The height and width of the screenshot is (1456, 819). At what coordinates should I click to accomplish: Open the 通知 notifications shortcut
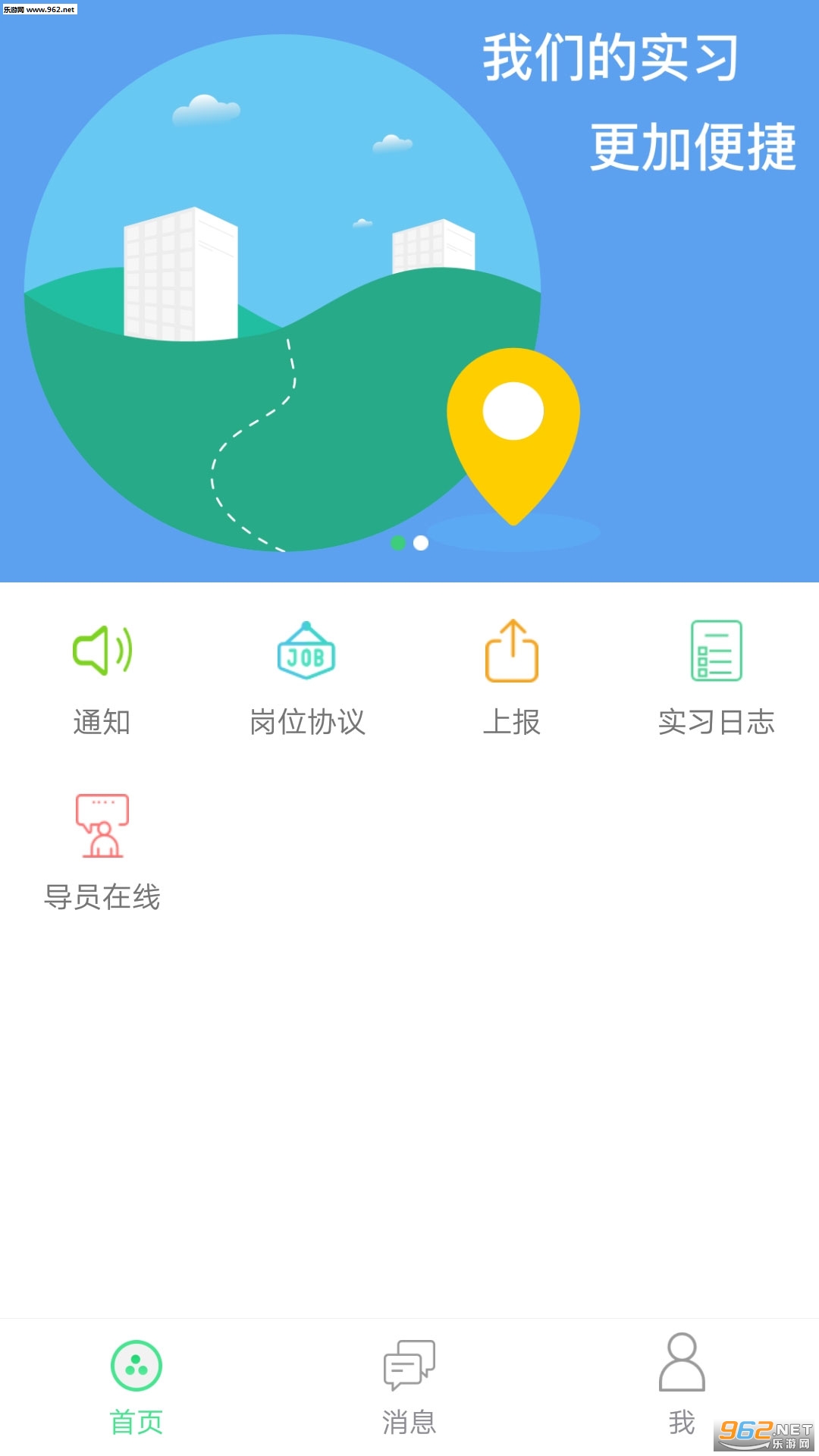click(102, 677)
